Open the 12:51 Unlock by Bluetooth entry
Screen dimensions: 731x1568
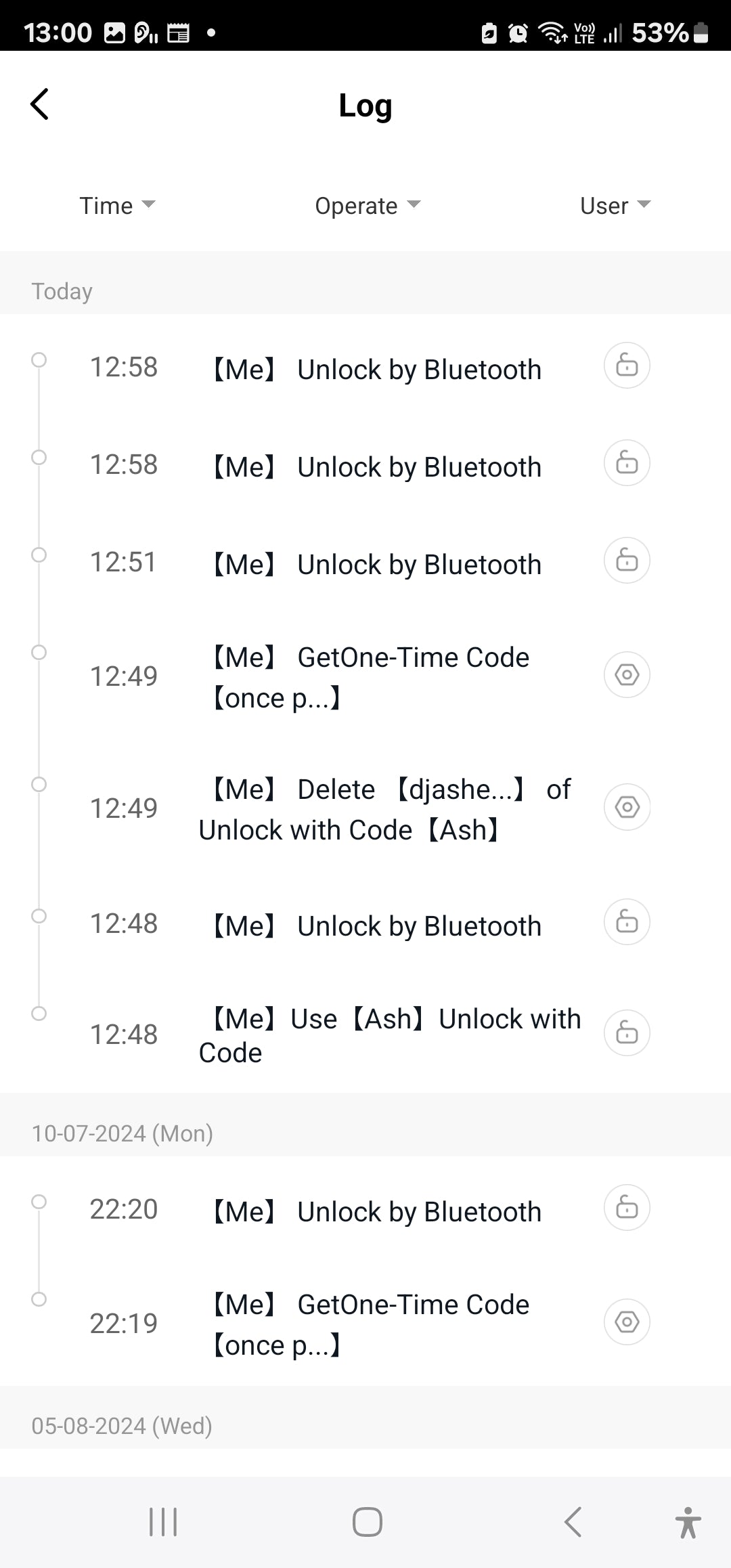376,564
